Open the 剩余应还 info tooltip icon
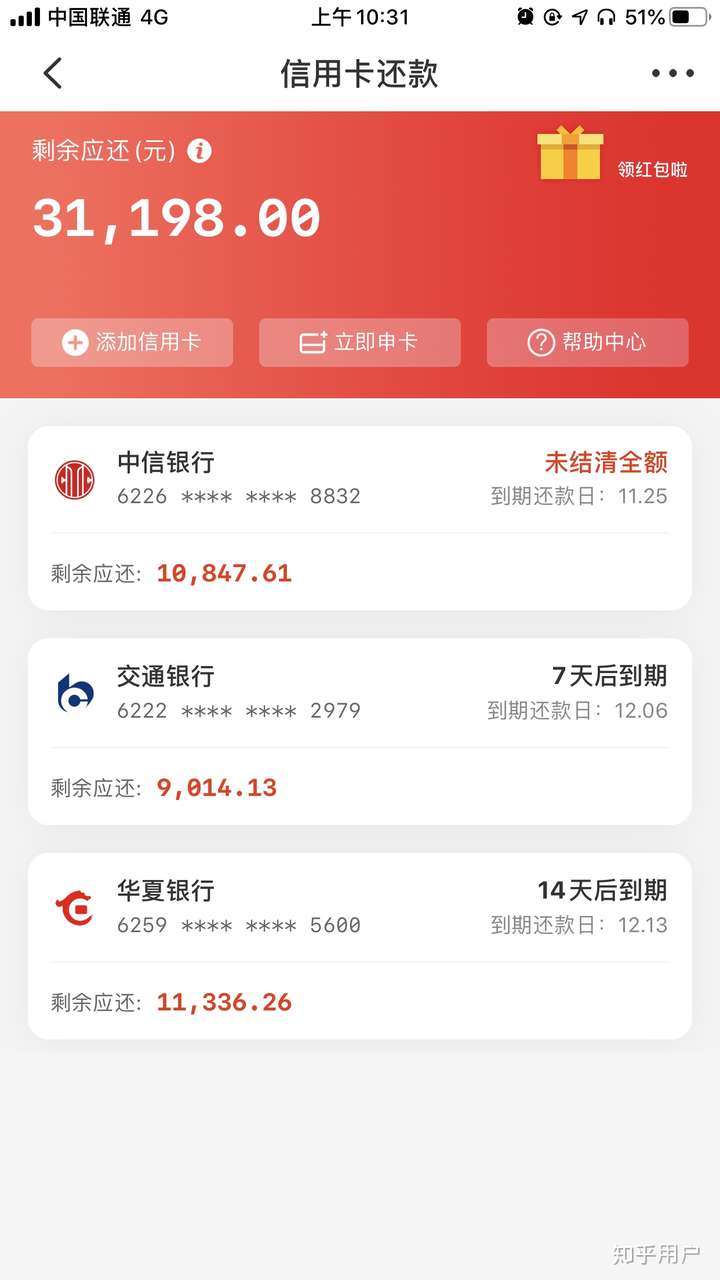 pos(199,152)
